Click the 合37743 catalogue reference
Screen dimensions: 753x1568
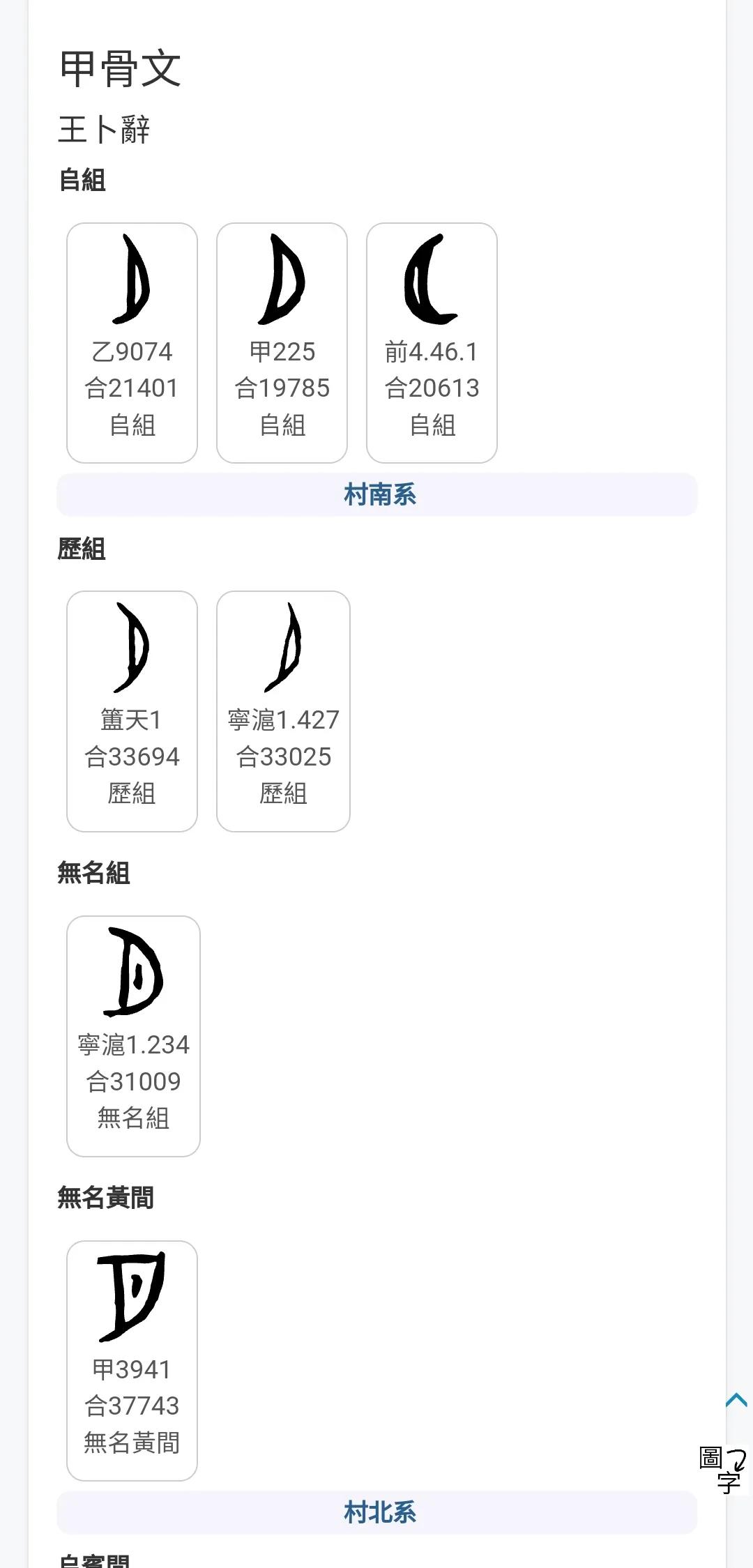(130, 1407)
